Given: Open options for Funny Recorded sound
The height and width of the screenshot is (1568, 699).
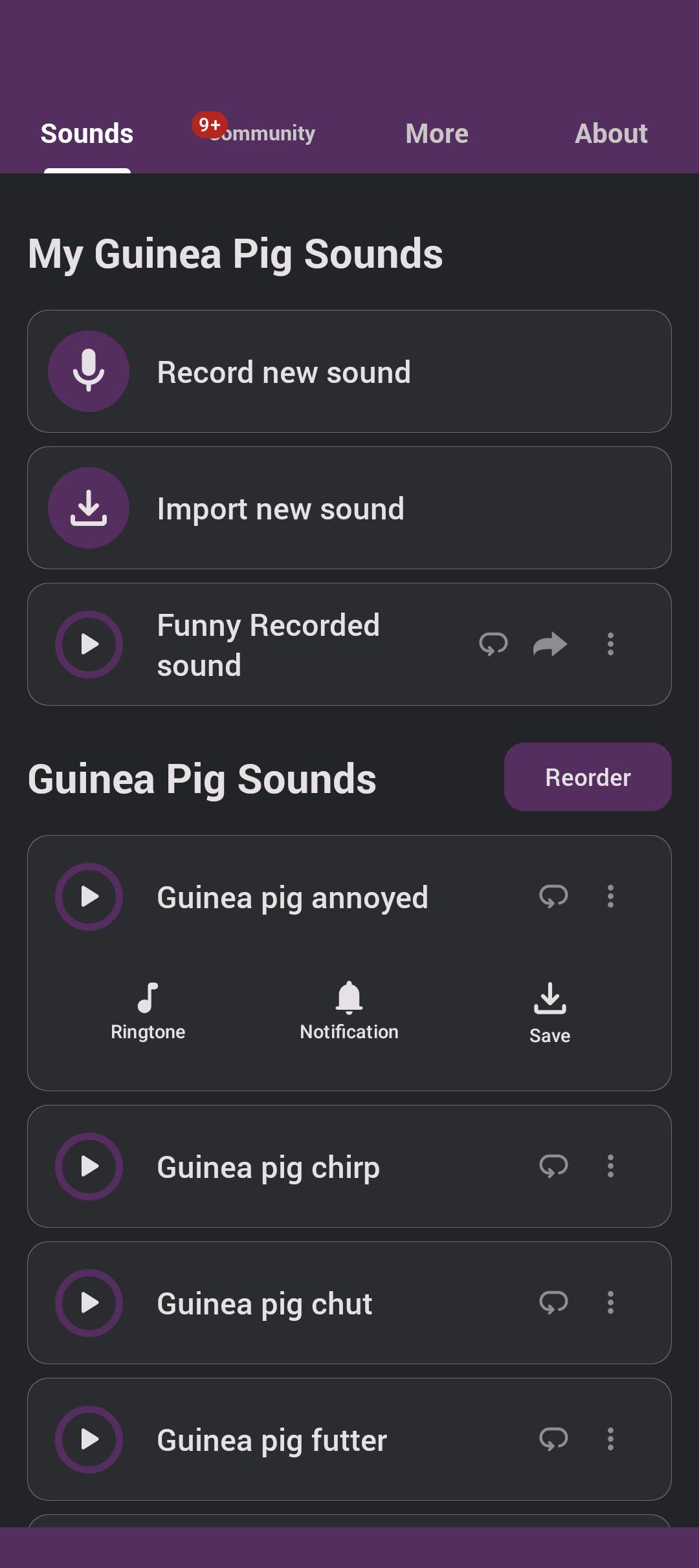Looking at the screenshot, I should [610, 644].
